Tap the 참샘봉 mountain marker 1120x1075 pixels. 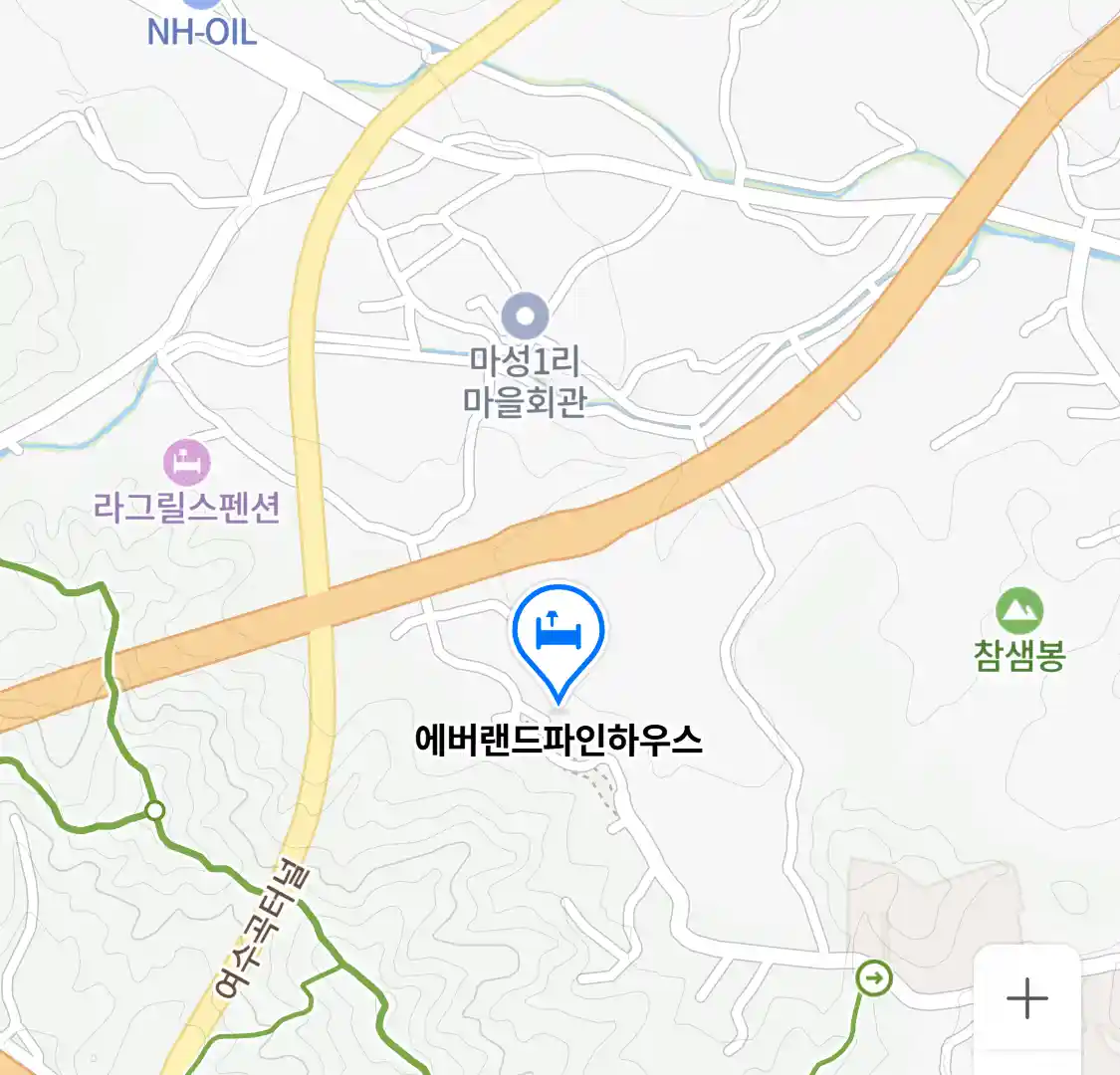pos(1018,611)
